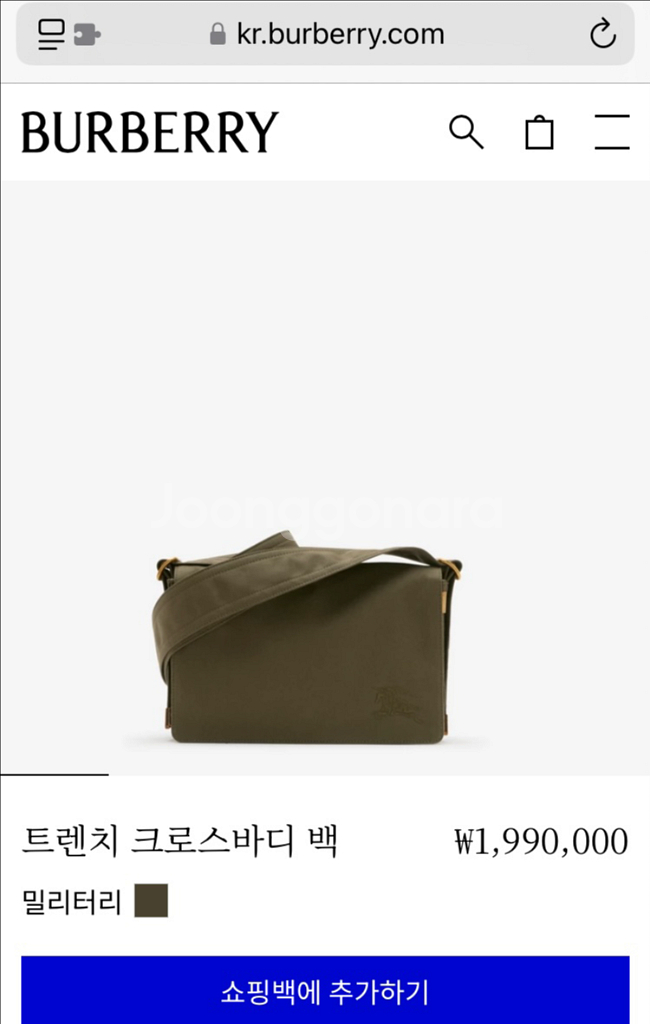Open the crossbody bag product image
650x1024 pixels.
tap(310, 640)
